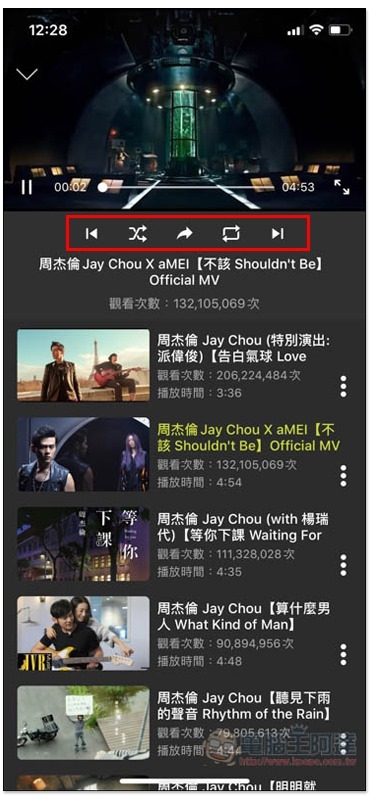The image size is (369, 800).
Task: Skip to the next track
Action: click(277, 234)
